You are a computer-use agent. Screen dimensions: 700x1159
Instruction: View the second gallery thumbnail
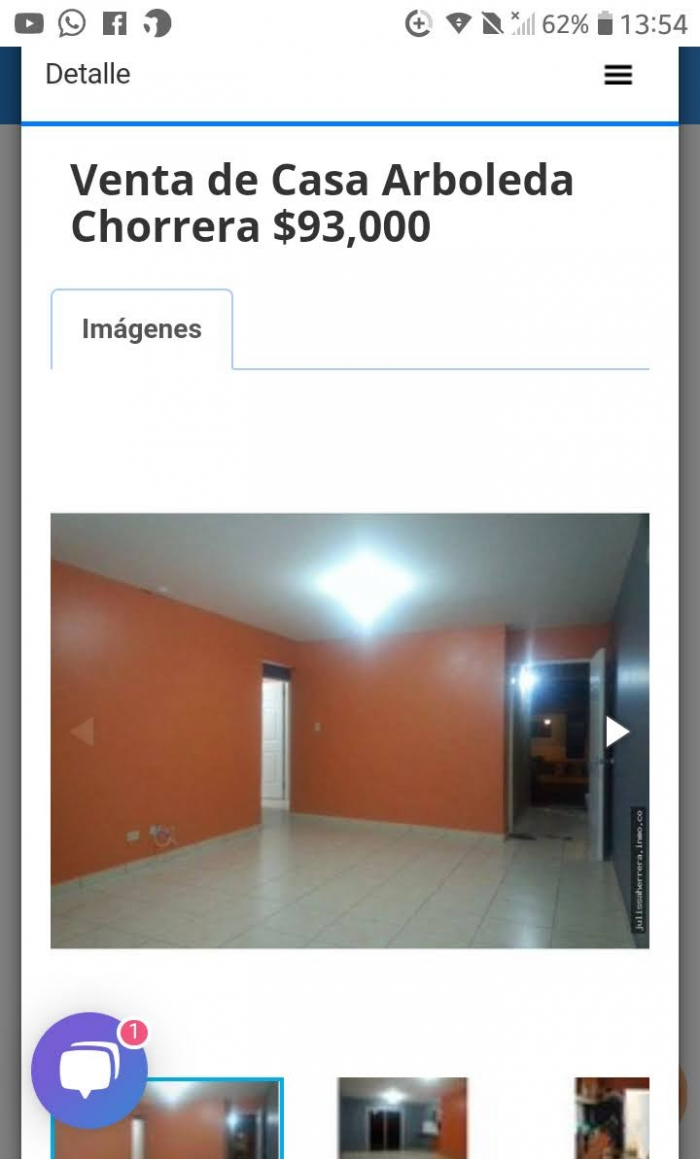[x=402, y=1118]
